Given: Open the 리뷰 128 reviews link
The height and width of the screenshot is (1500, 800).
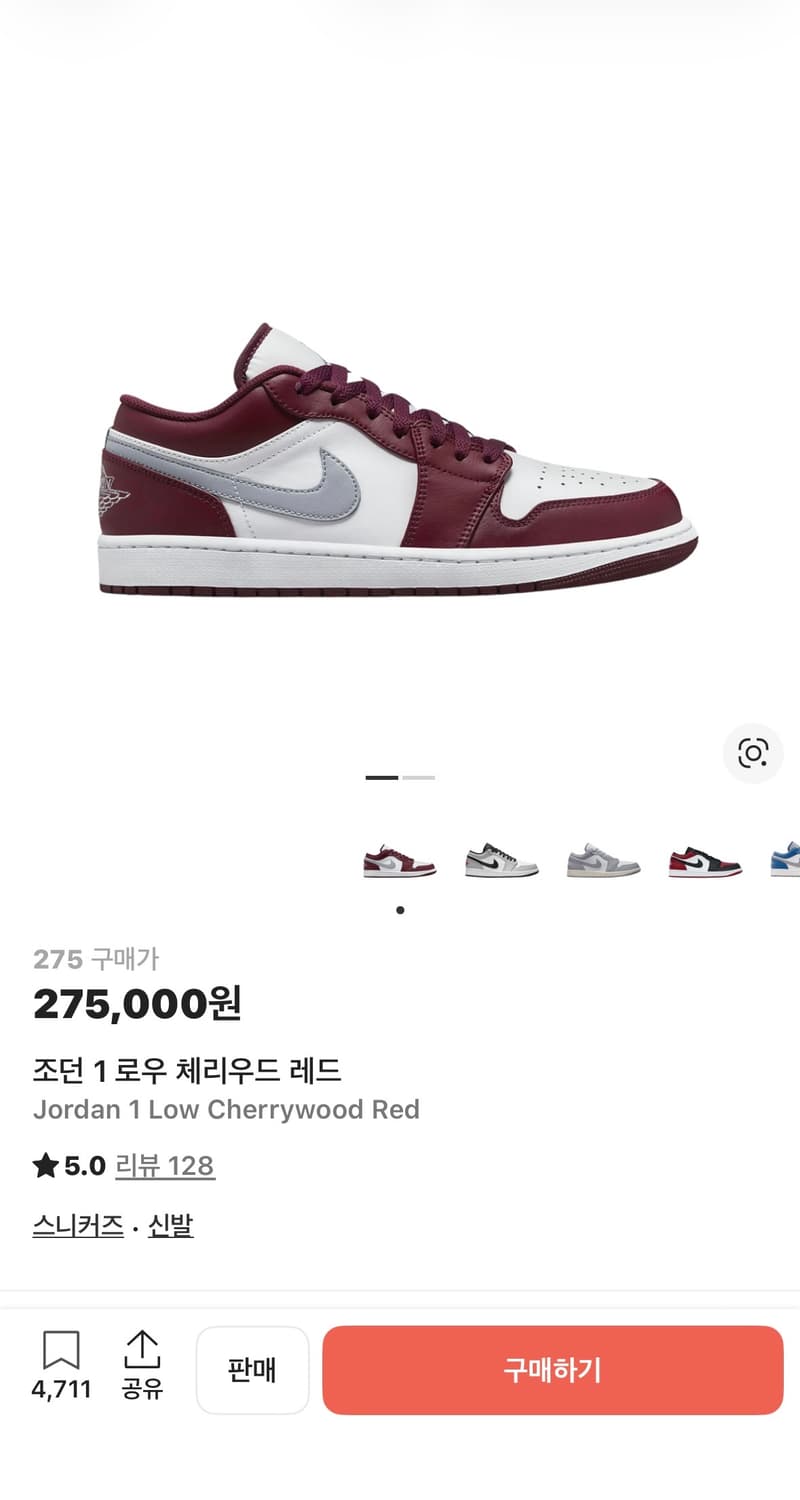Looking at the screenshot, I should click(x=163, y=1165).
